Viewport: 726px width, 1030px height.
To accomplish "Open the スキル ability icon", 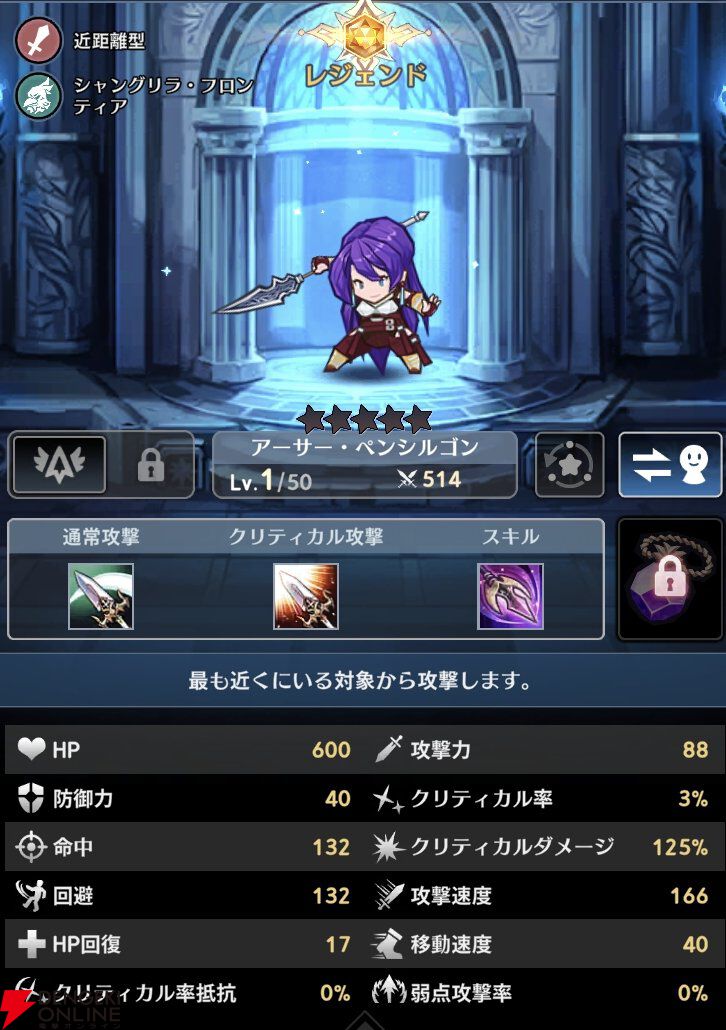I will tap(510, 596).
